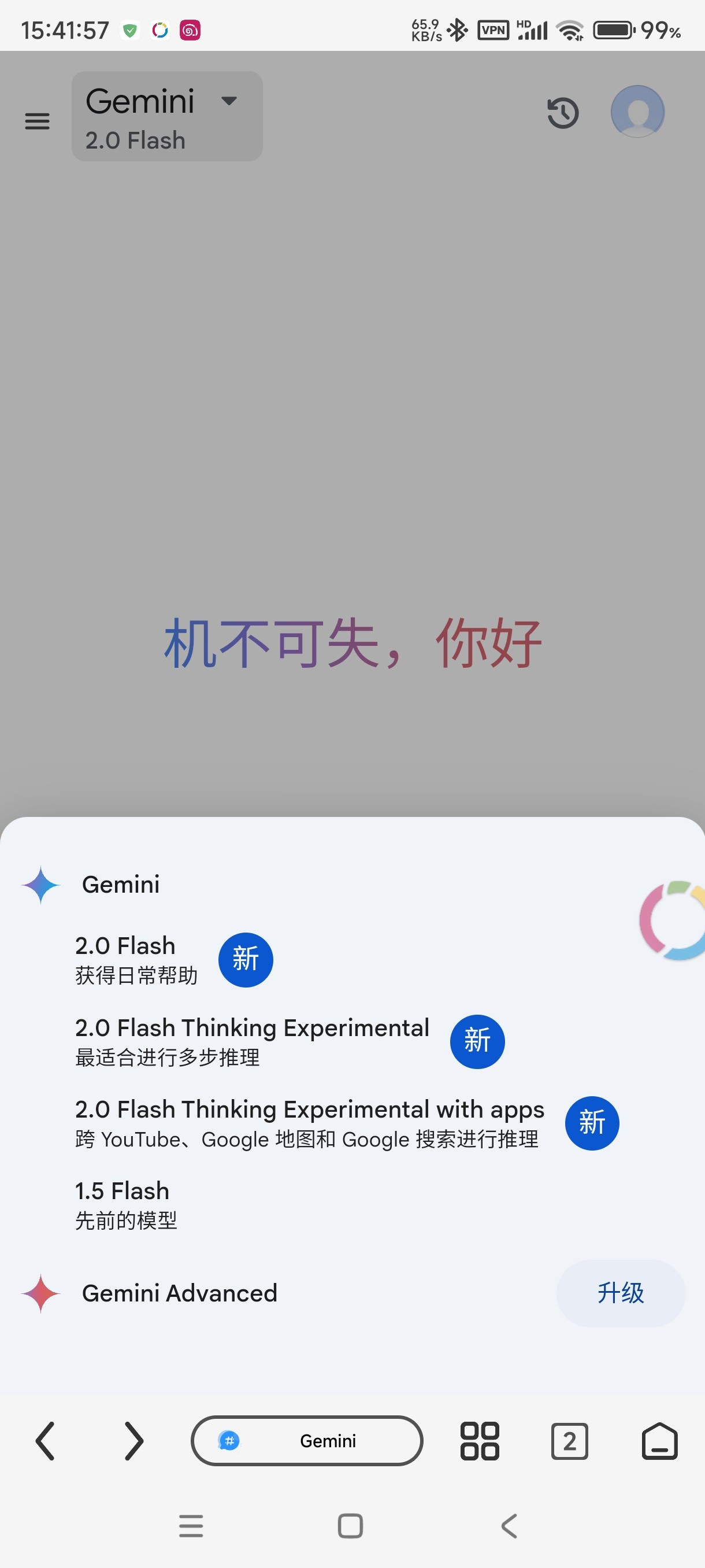The image size is (705, 1568).
Task: Switch to the 1.5 Flash model
Action: (x=126, y=1204)
